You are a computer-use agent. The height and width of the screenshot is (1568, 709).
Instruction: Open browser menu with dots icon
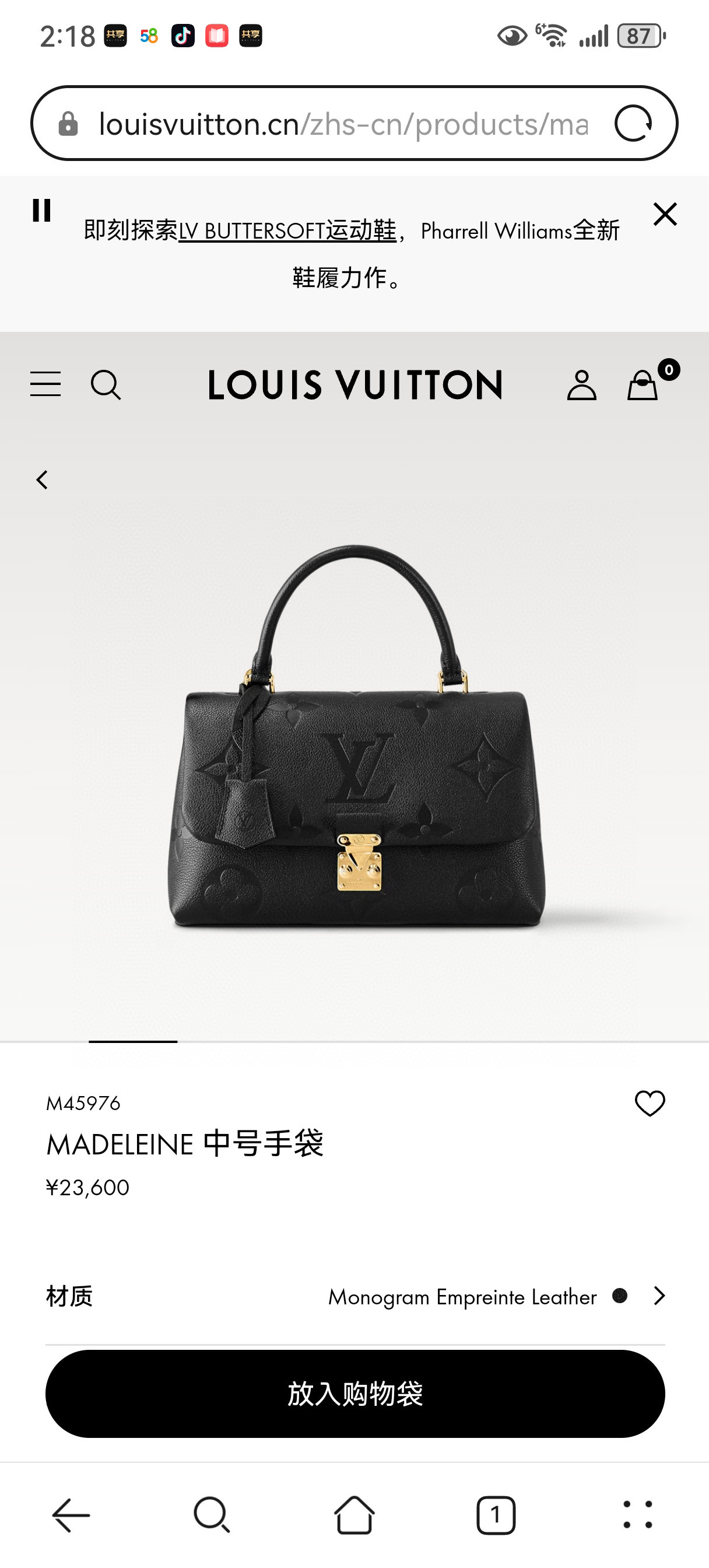tap(637, 1514)
